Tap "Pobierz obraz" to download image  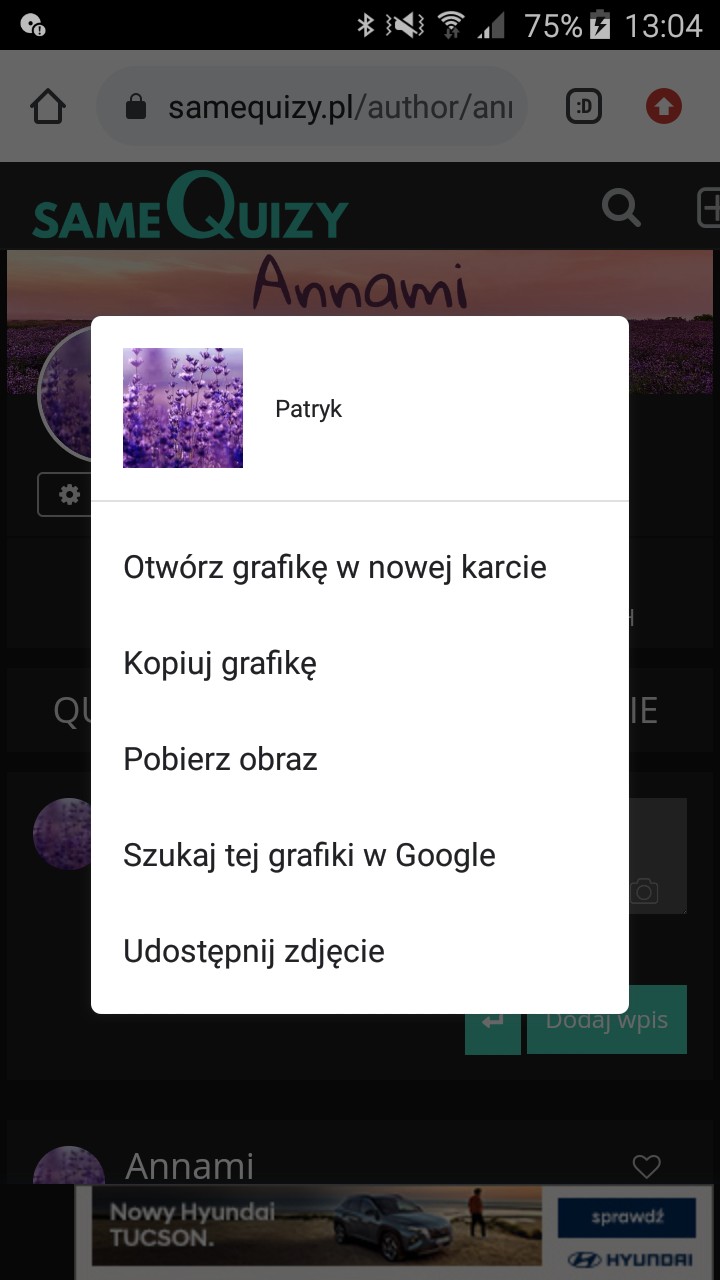pyautogui.click(x=220, y=759)
